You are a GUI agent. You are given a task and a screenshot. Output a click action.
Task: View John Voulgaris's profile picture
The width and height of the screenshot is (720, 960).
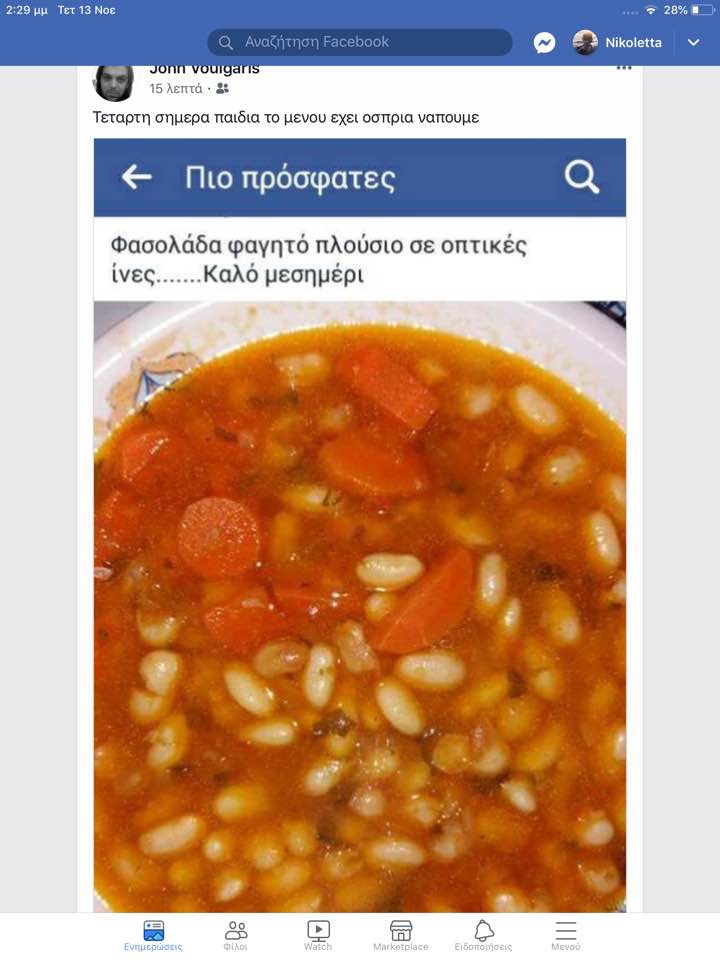114,80
